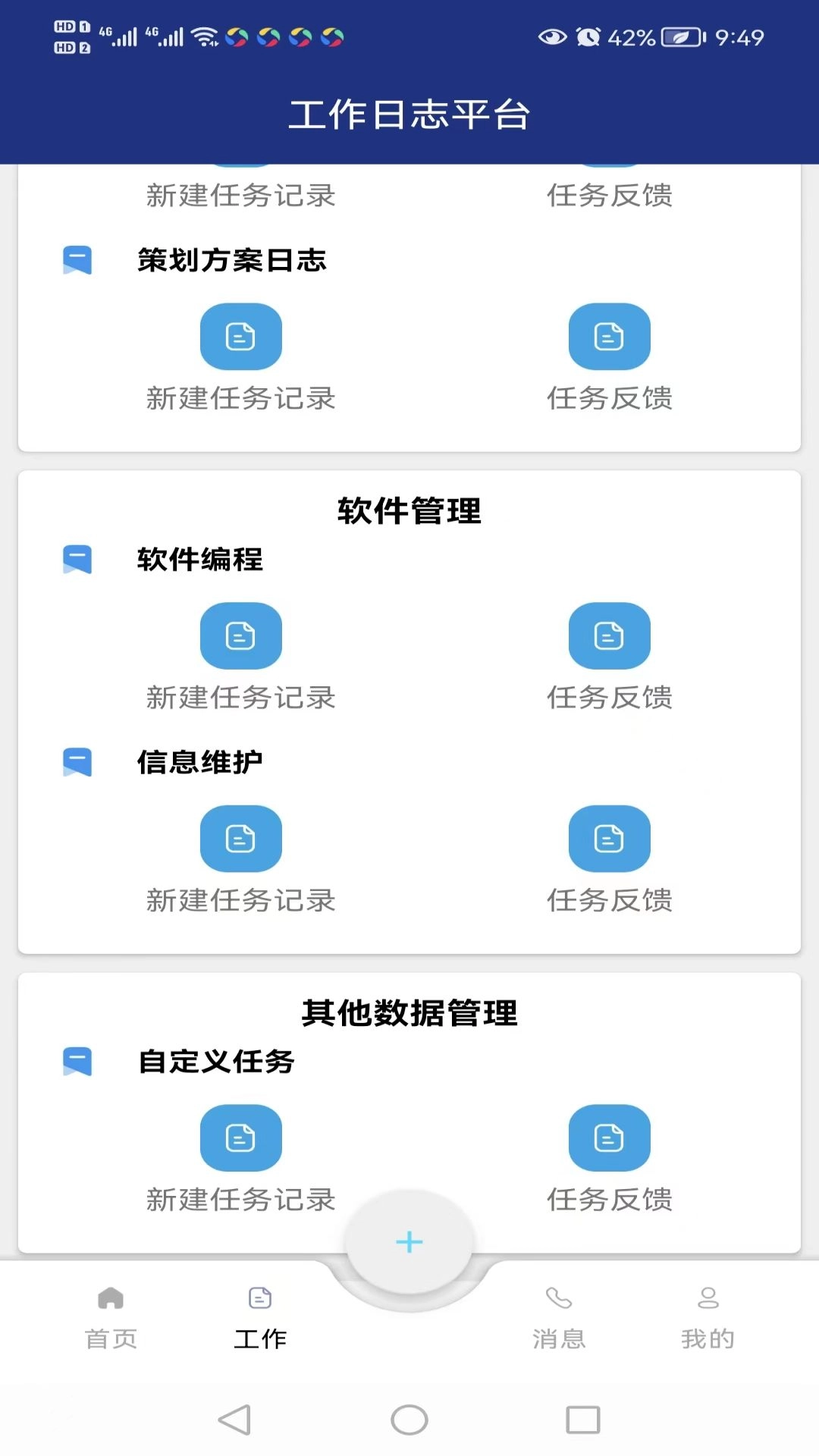819x1456 pixels.
Task: Create new task record under 软件编程
Action: [x=240, y=635]
